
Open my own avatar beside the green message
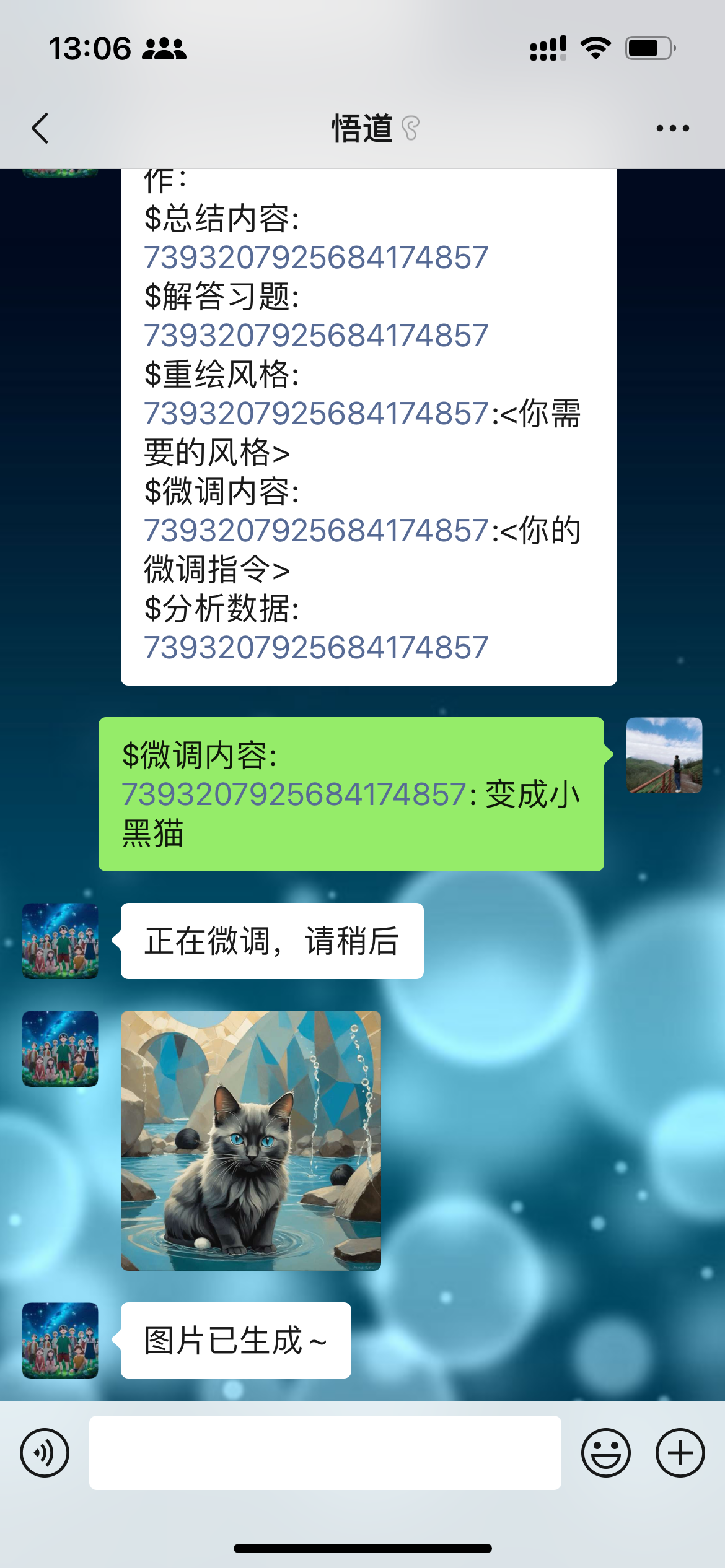(x=664, y=756)
